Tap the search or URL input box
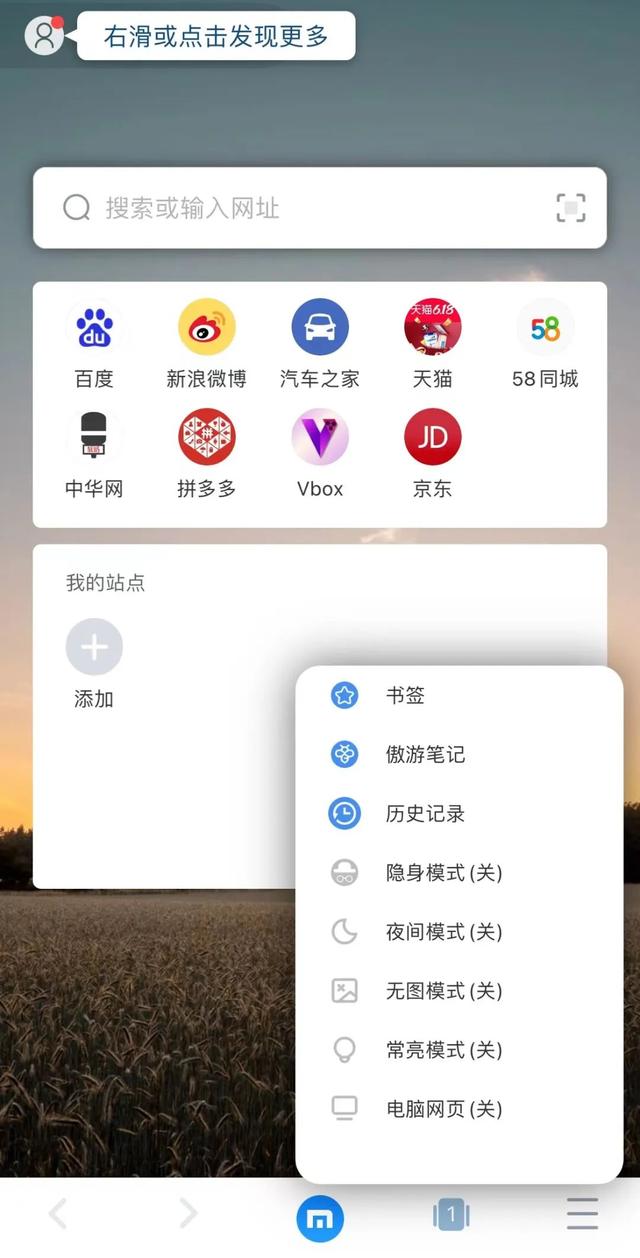Viewport: 640px width, 1258px height. pos(300,208)
